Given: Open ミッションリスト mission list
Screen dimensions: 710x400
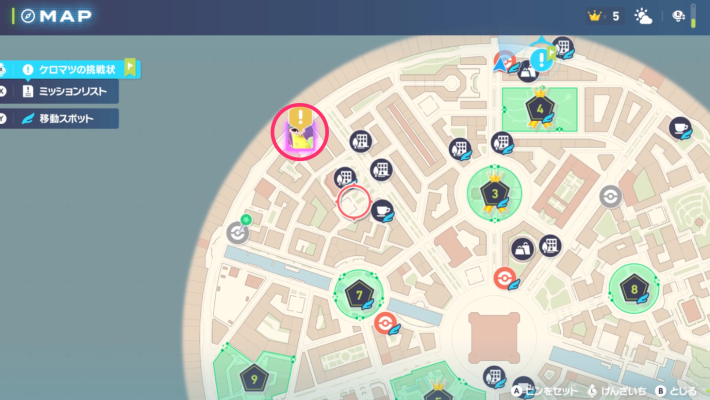Looking at the screenshot, I should pyautogui.click(x=68, y=92).
